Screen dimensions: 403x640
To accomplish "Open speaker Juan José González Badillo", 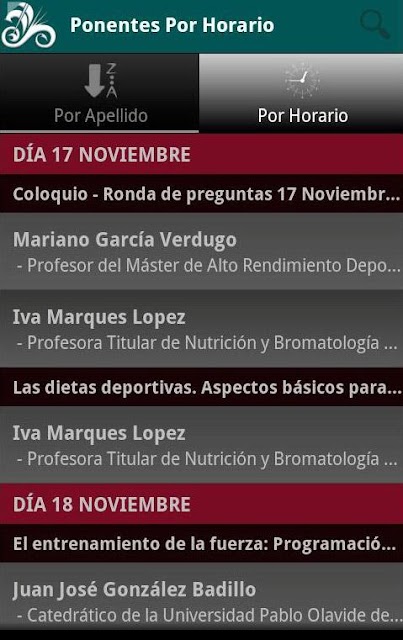I will 201,601.
